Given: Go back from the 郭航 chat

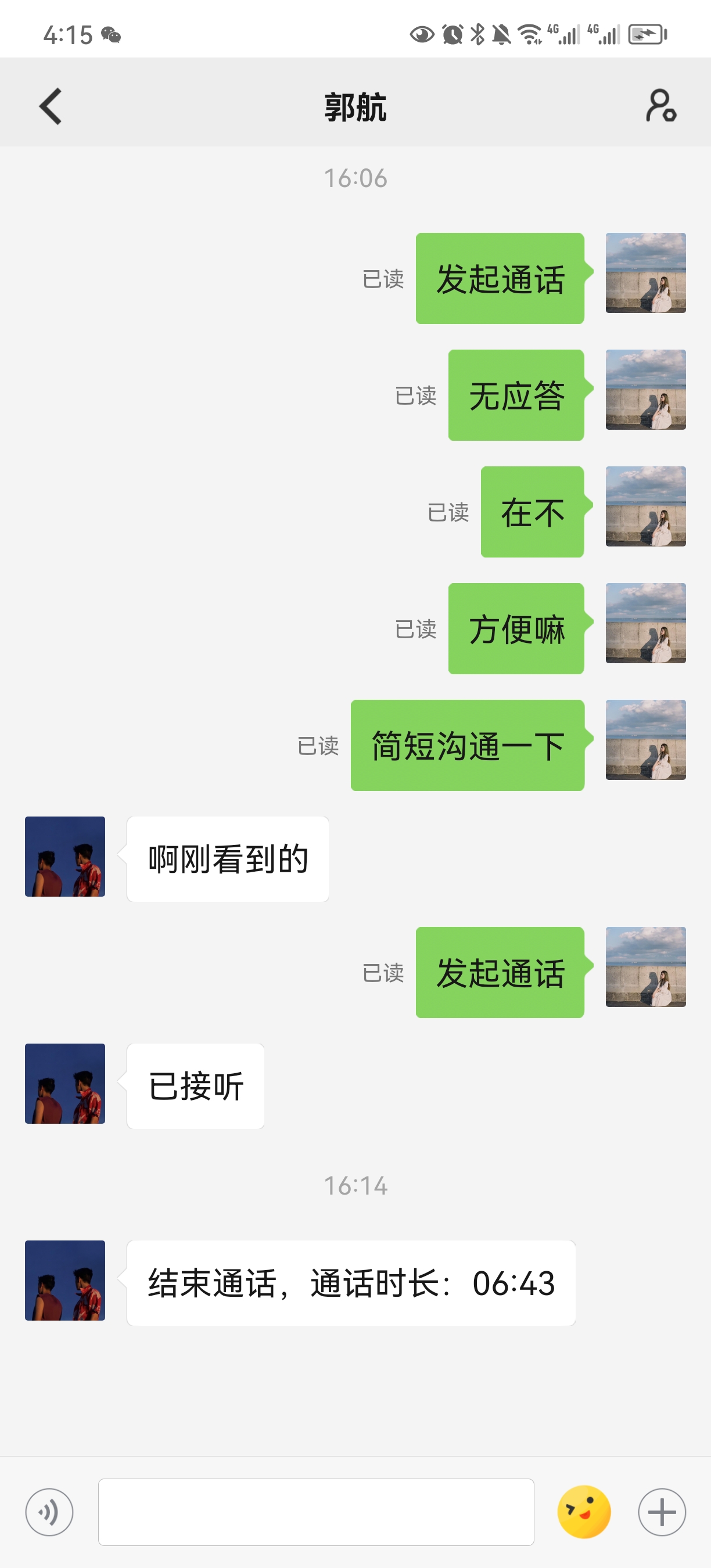Looking at the screenshot, I should coord(51,106).
